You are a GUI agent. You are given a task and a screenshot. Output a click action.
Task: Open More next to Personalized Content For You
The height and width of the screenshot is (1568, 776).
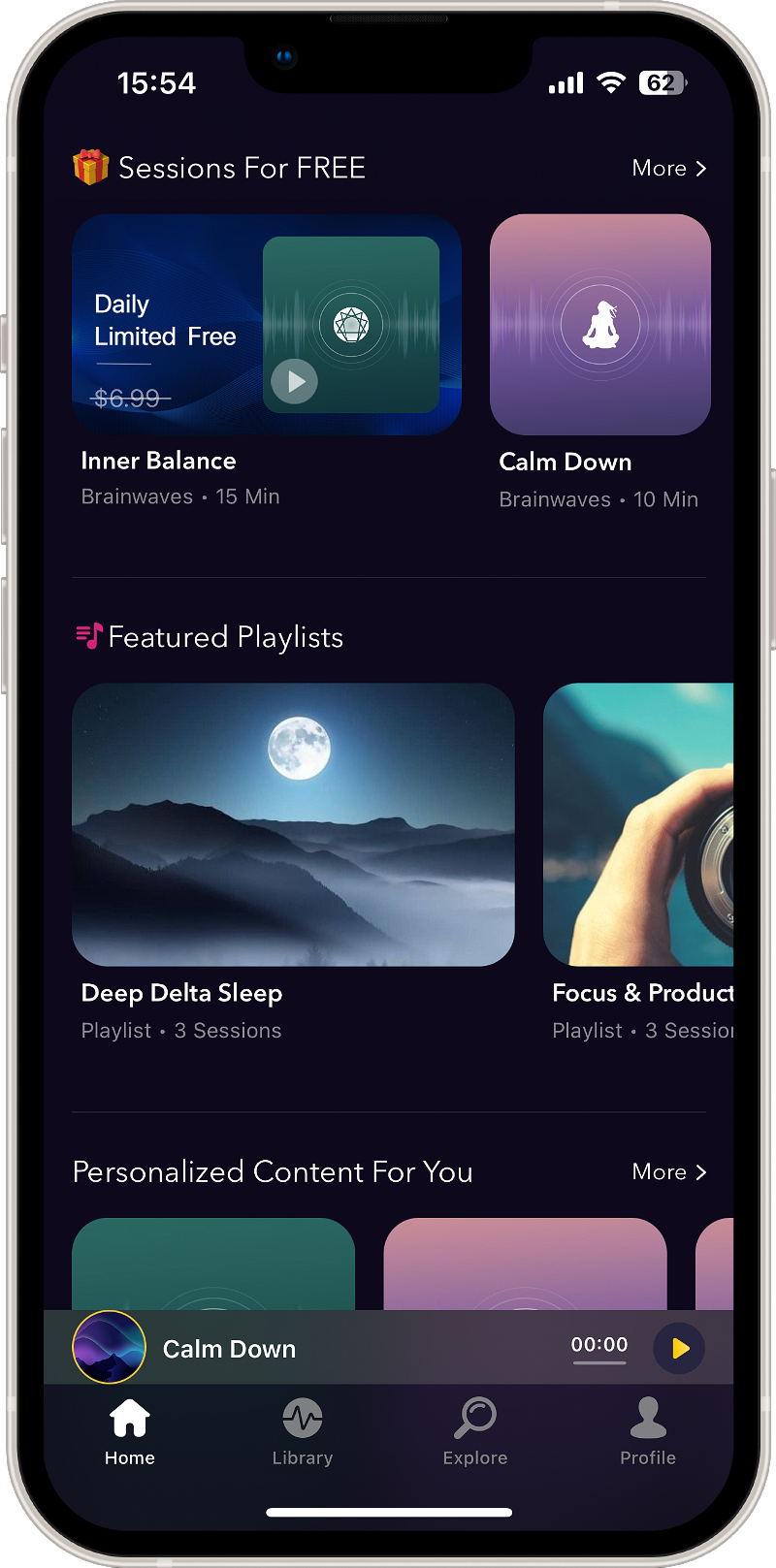[x=669, y=1171]
